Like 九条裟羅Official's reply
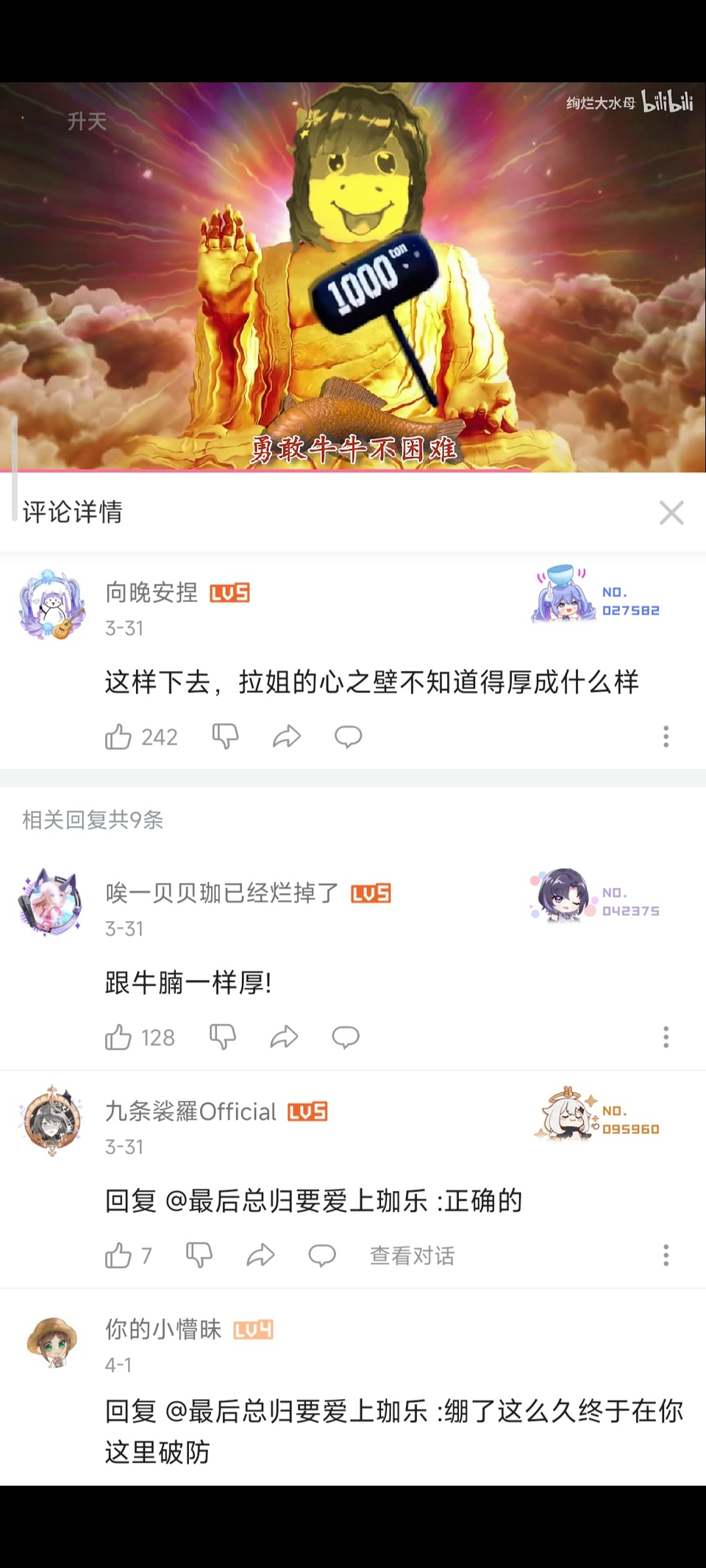The image size is (706, 1568). tap(118, 1255)
